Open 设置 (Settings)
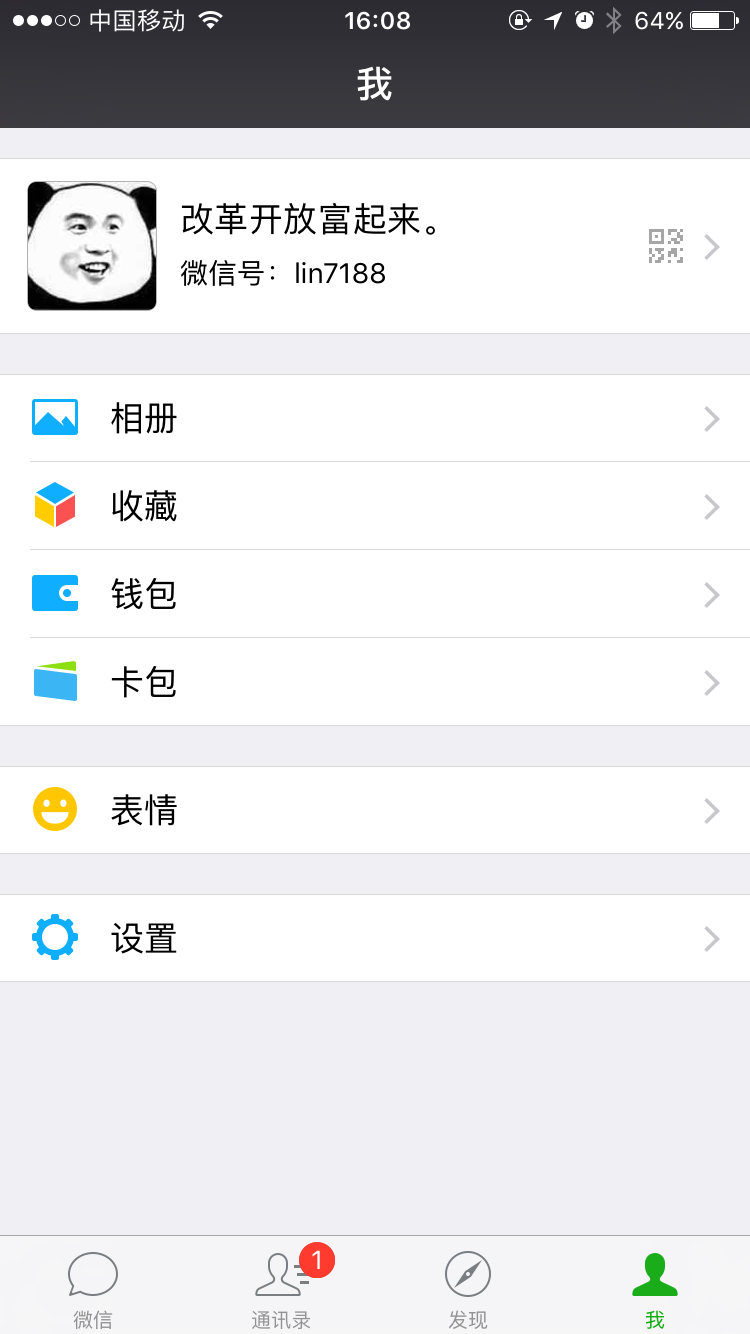Viewport: 750px width, 1334px height. click(x=375, y=938)
